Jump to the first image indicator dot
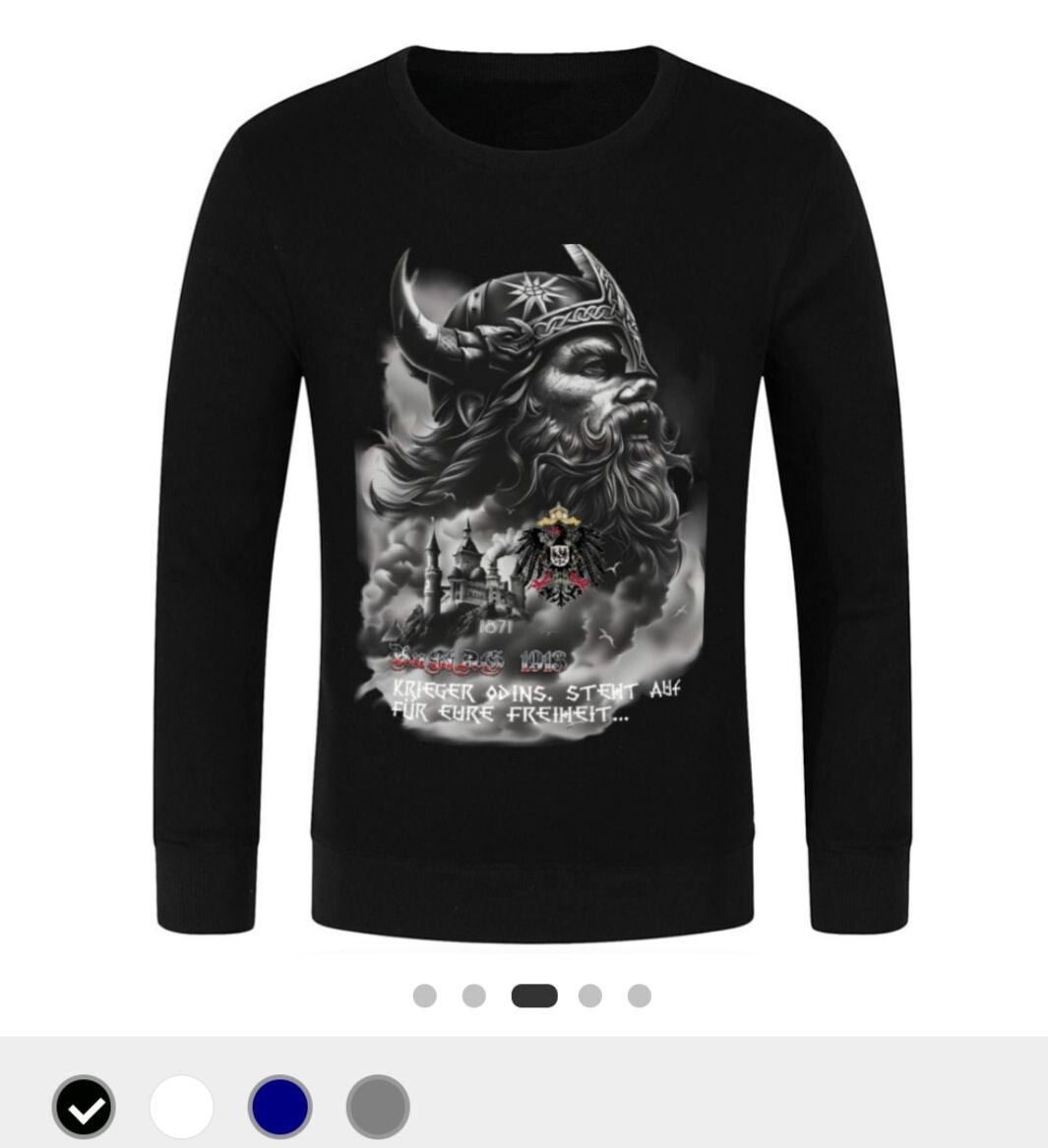Image resolution: width=1048 pixels, height=1148 pixels. [x=424, y=996]
